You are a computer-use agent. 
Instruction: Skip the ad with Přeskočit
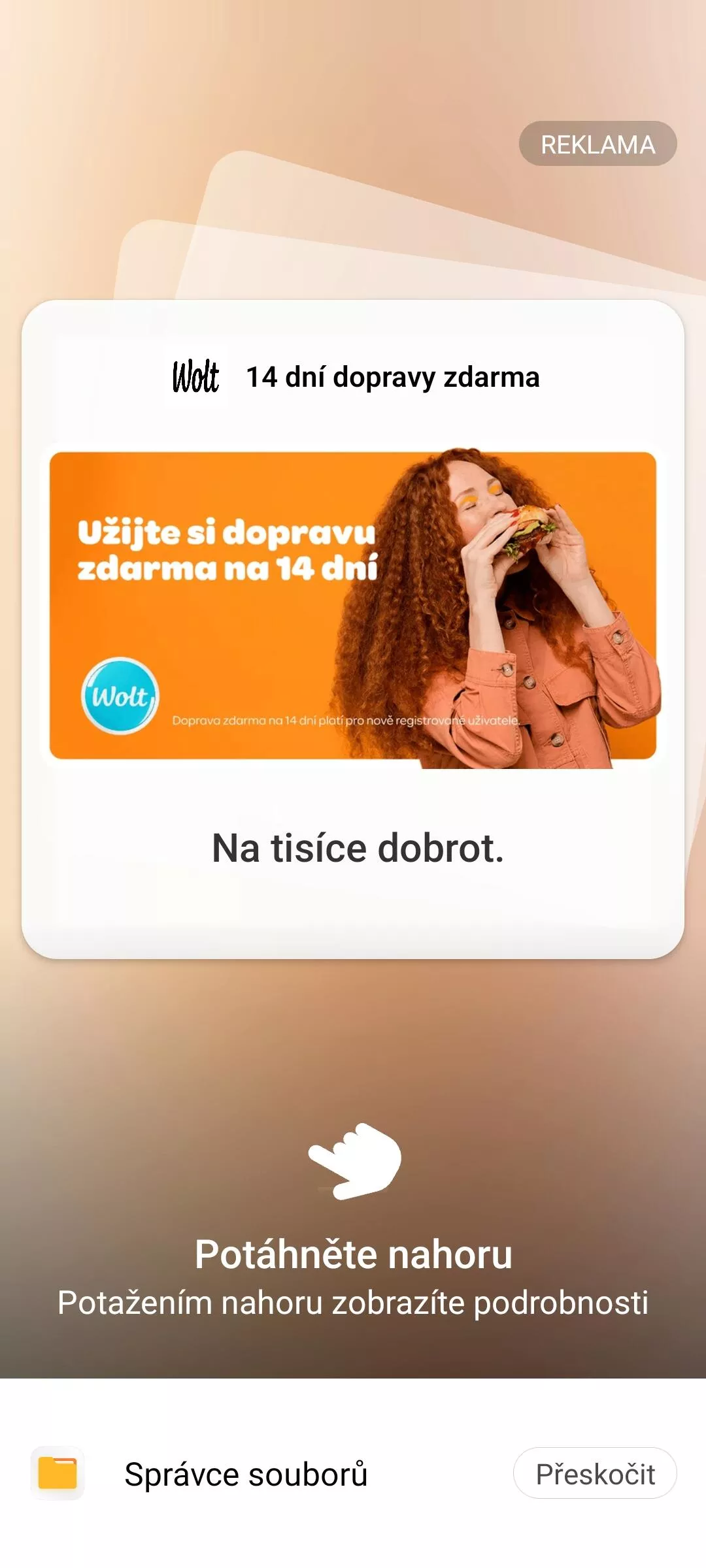[x=595, y=1473]
